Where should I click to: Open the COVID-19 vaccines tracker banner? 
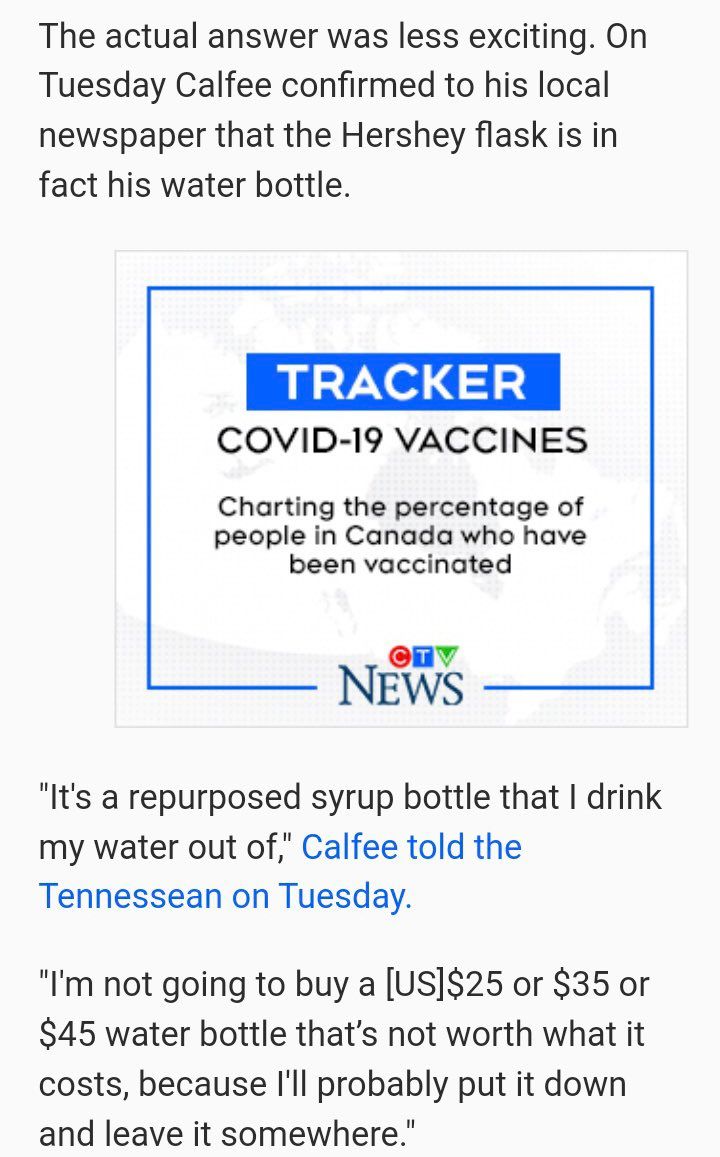tap(401, 487)
